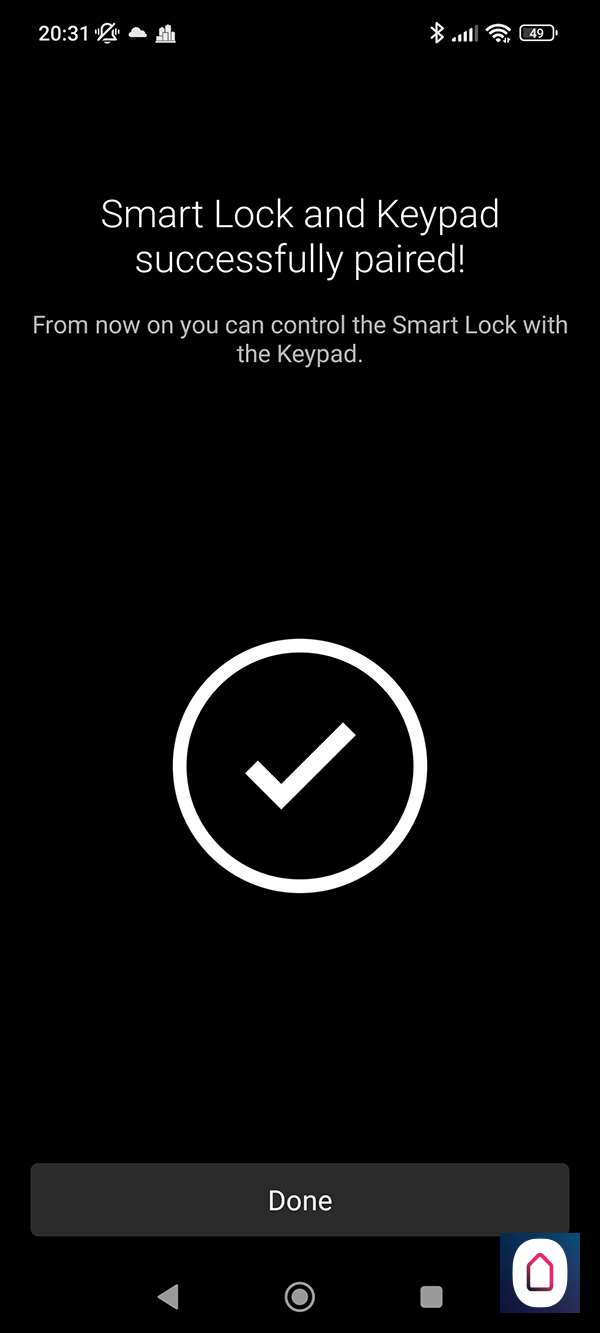This screenshot has height=1333, width=600.
Task: Open the recent apps view
Action: click(x=431, y=1297)
